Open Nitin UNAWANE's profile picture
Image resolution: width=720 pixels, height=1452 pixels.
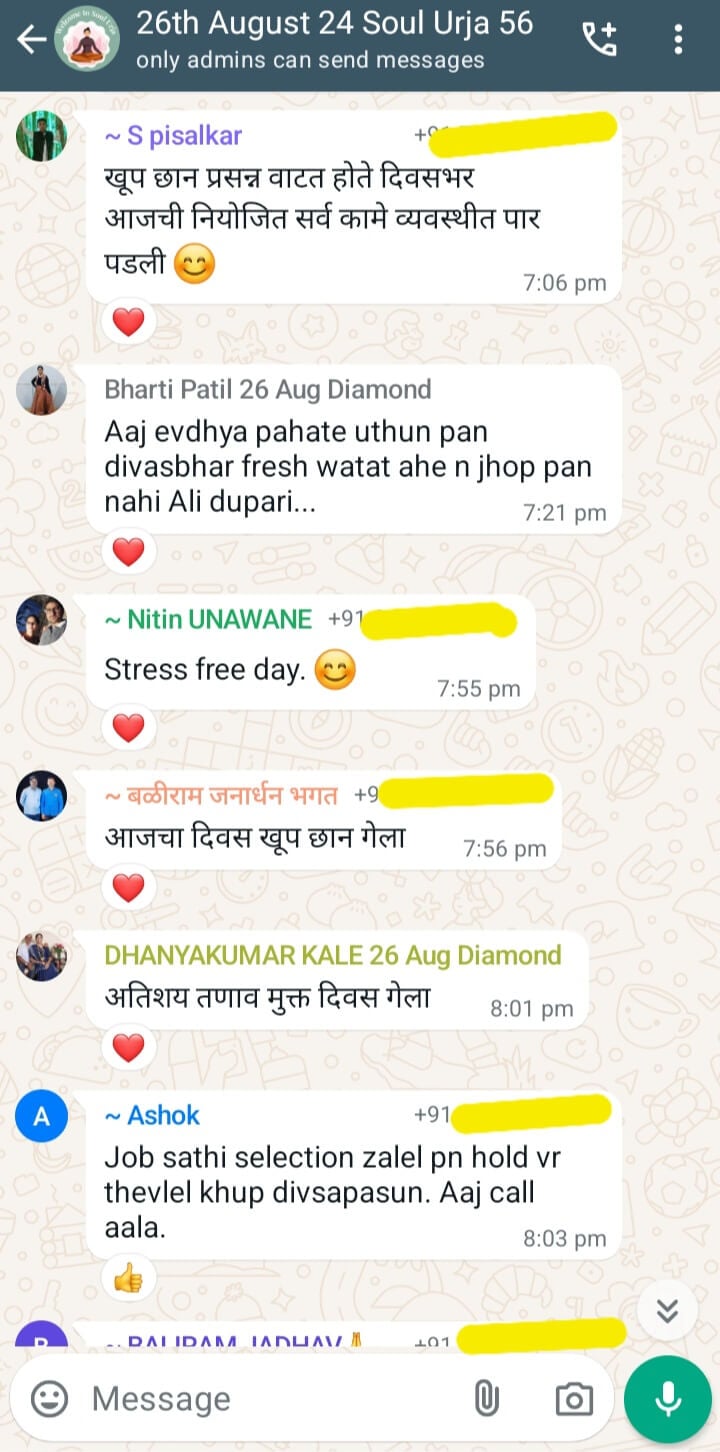(42, 620)
